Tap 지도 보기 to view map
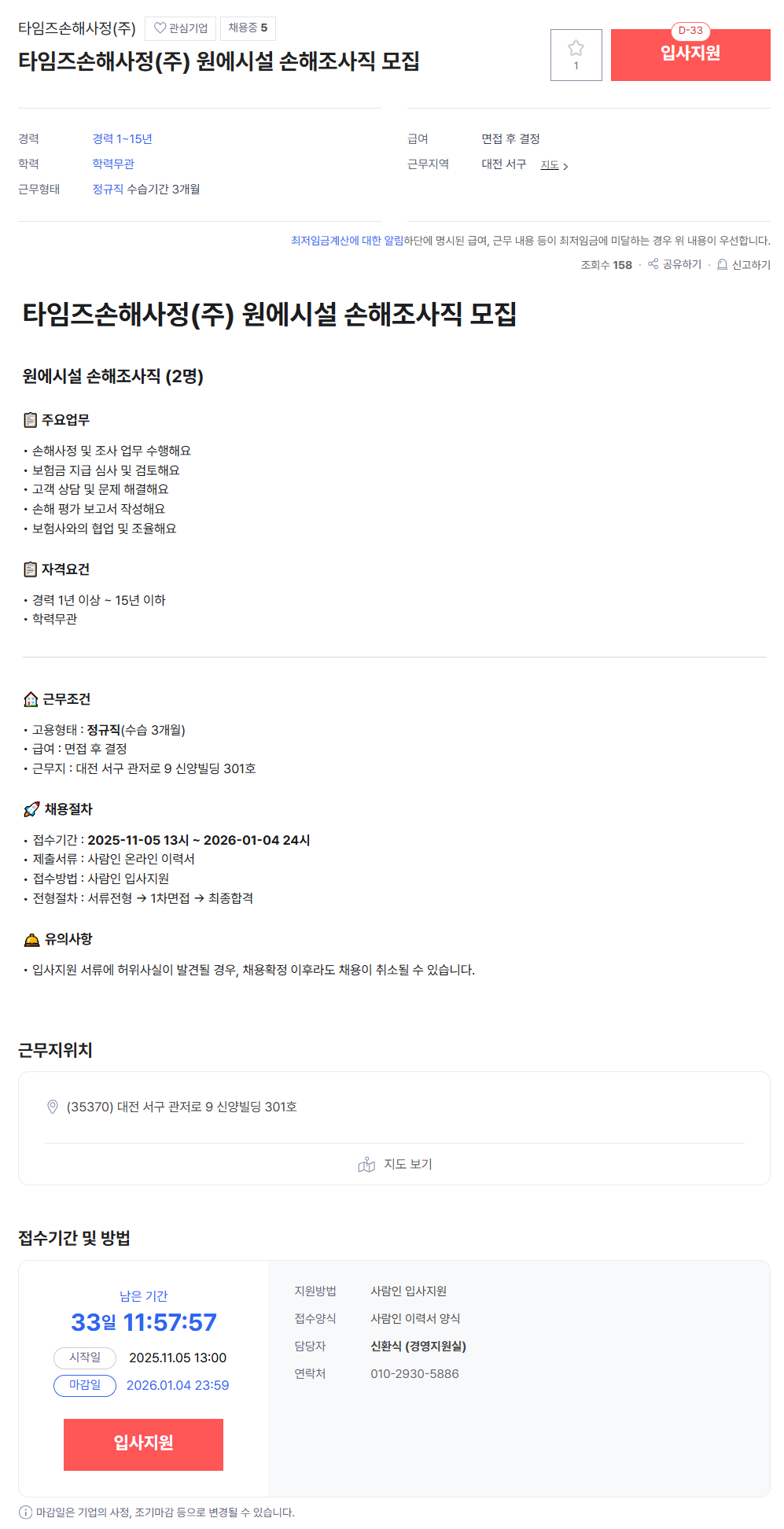The height and width of the screenshot is (1529, 784). click(x=395, y=1164)
